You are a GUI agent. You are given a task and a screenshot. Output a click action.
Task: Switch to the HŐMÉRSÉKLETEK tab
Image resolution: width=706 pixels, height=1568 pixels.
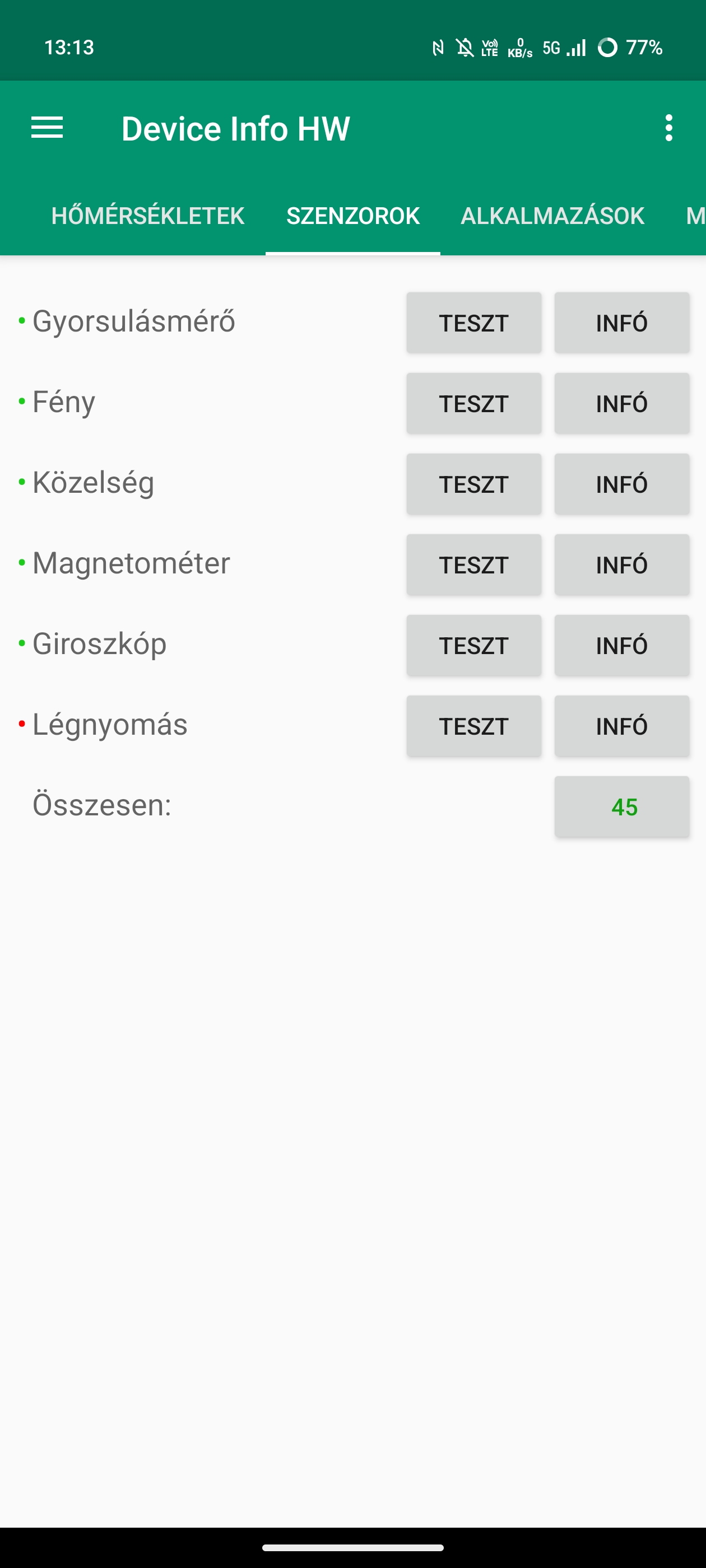click(x=147, y=216)
